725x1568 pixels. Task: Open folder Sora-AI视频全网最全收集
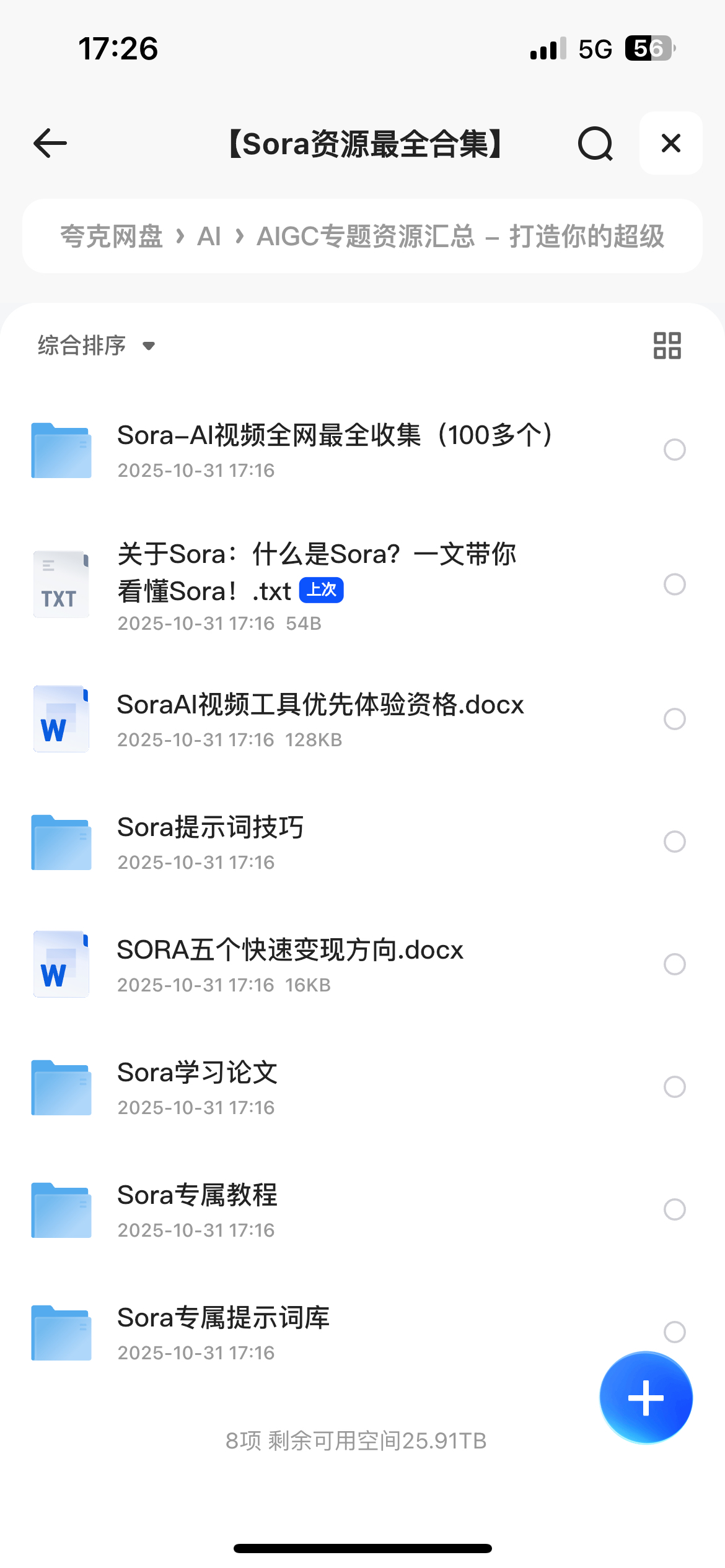click(x=335, y=450)
